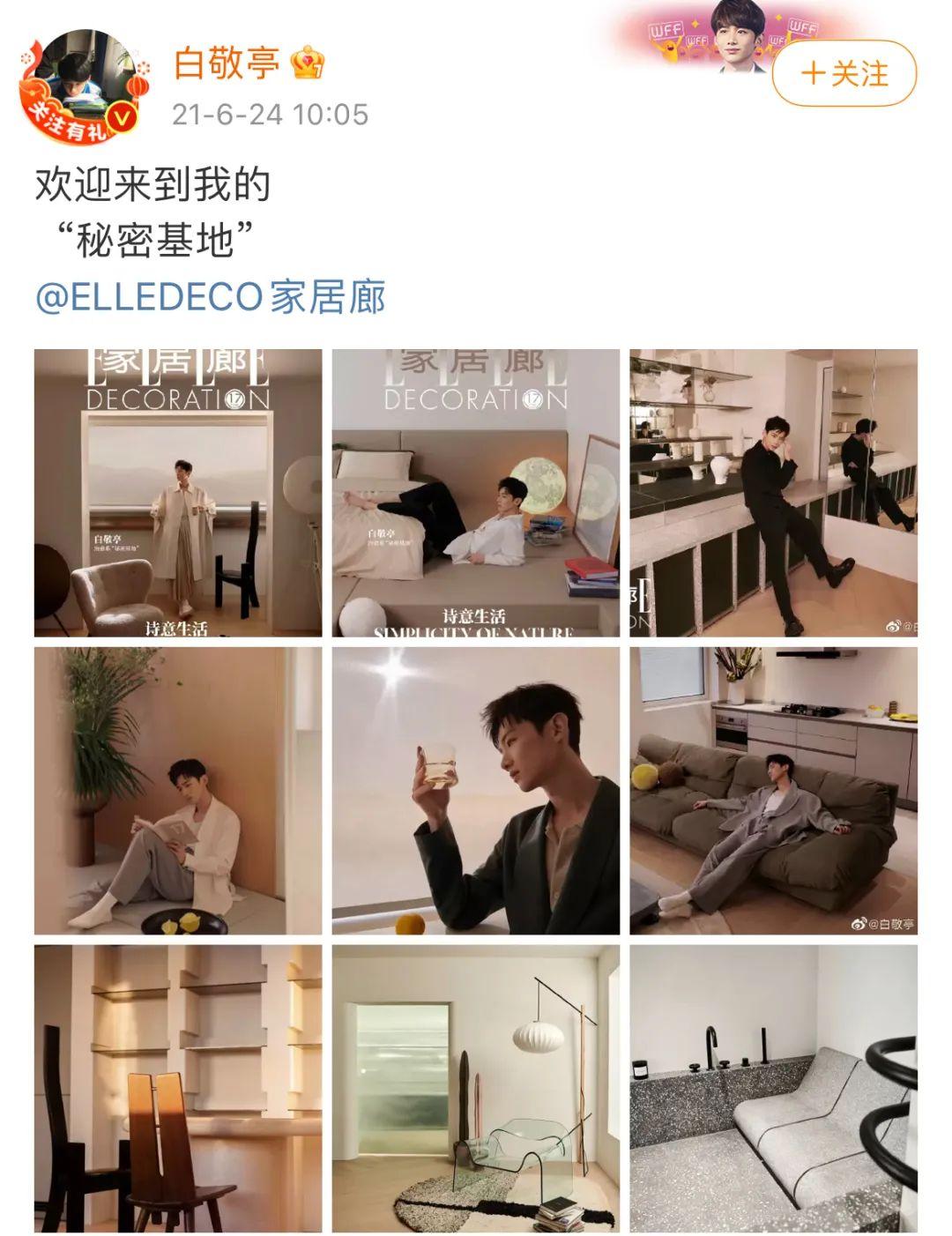View the terrazzo bathtub photo

point(773,1088)
